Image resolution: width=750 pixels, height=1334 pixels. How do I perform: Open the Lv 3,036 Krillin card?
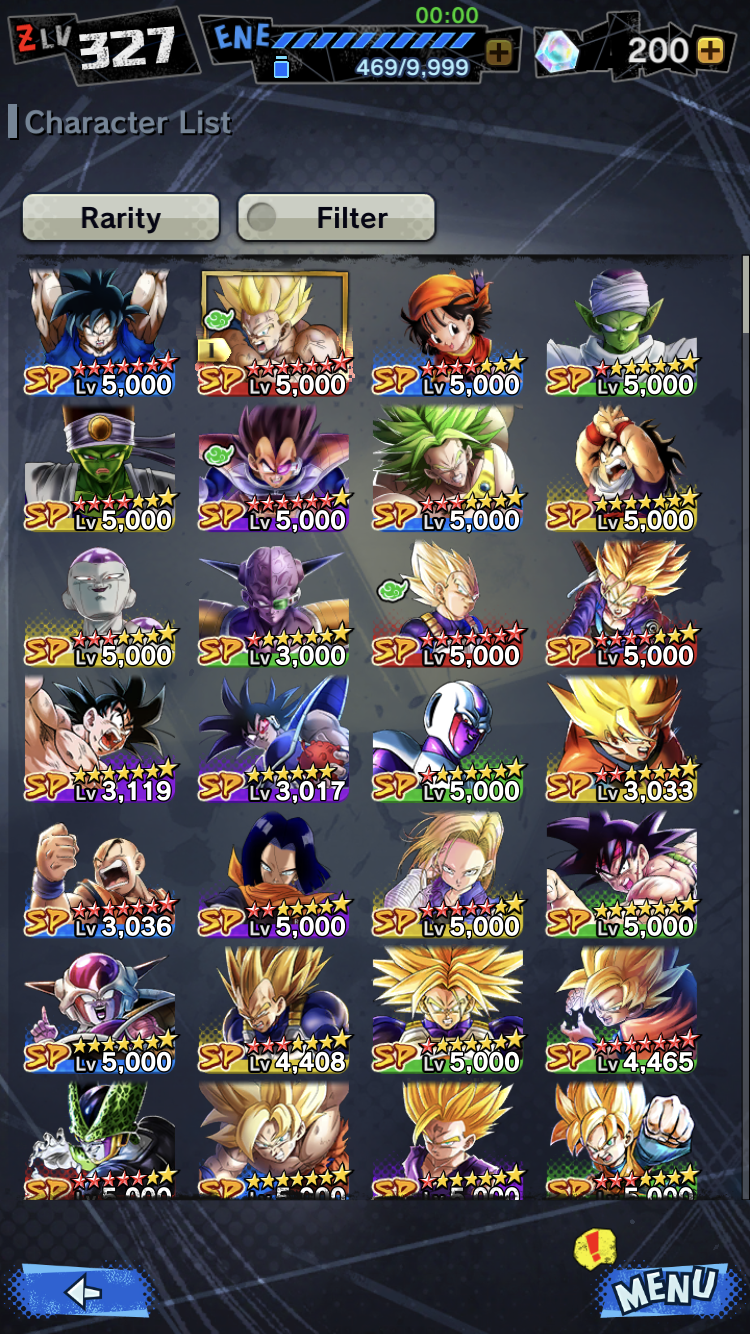pos(100,875)
